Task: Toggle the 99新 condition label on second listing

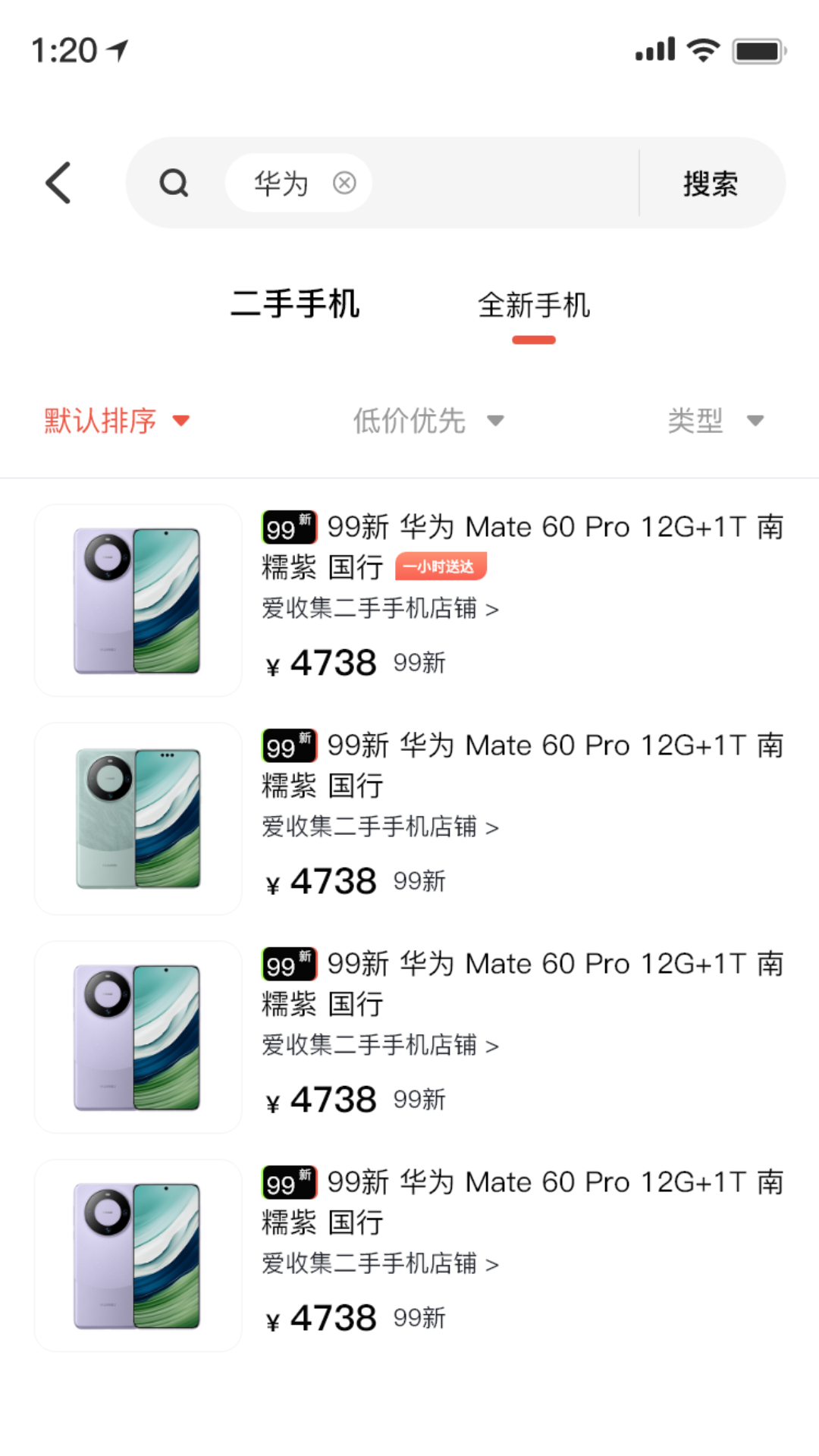Action: click(x=288, y=745)
